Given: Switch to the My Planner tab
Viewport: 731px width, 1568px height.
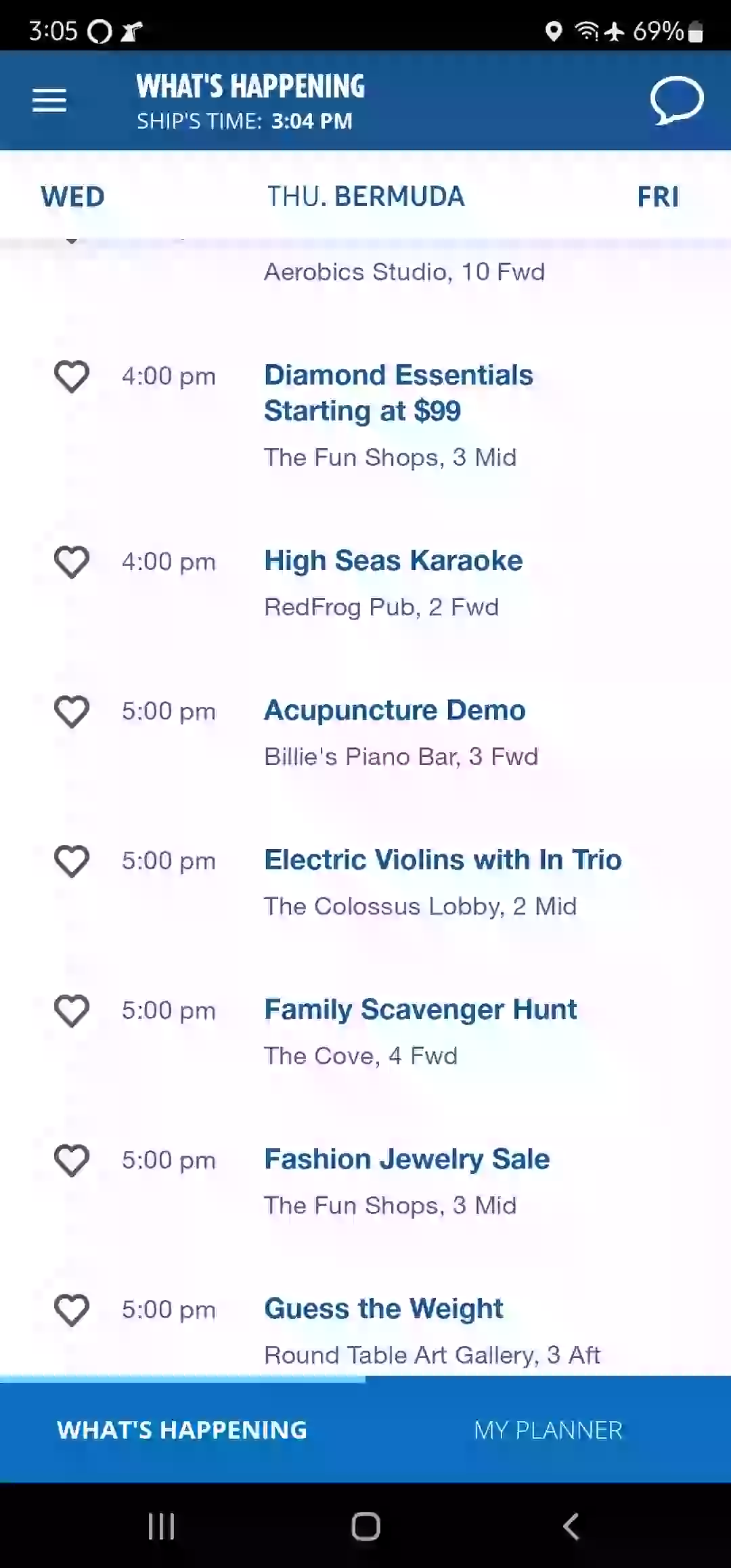Looking at the screenshot, I should (548, 1430).
